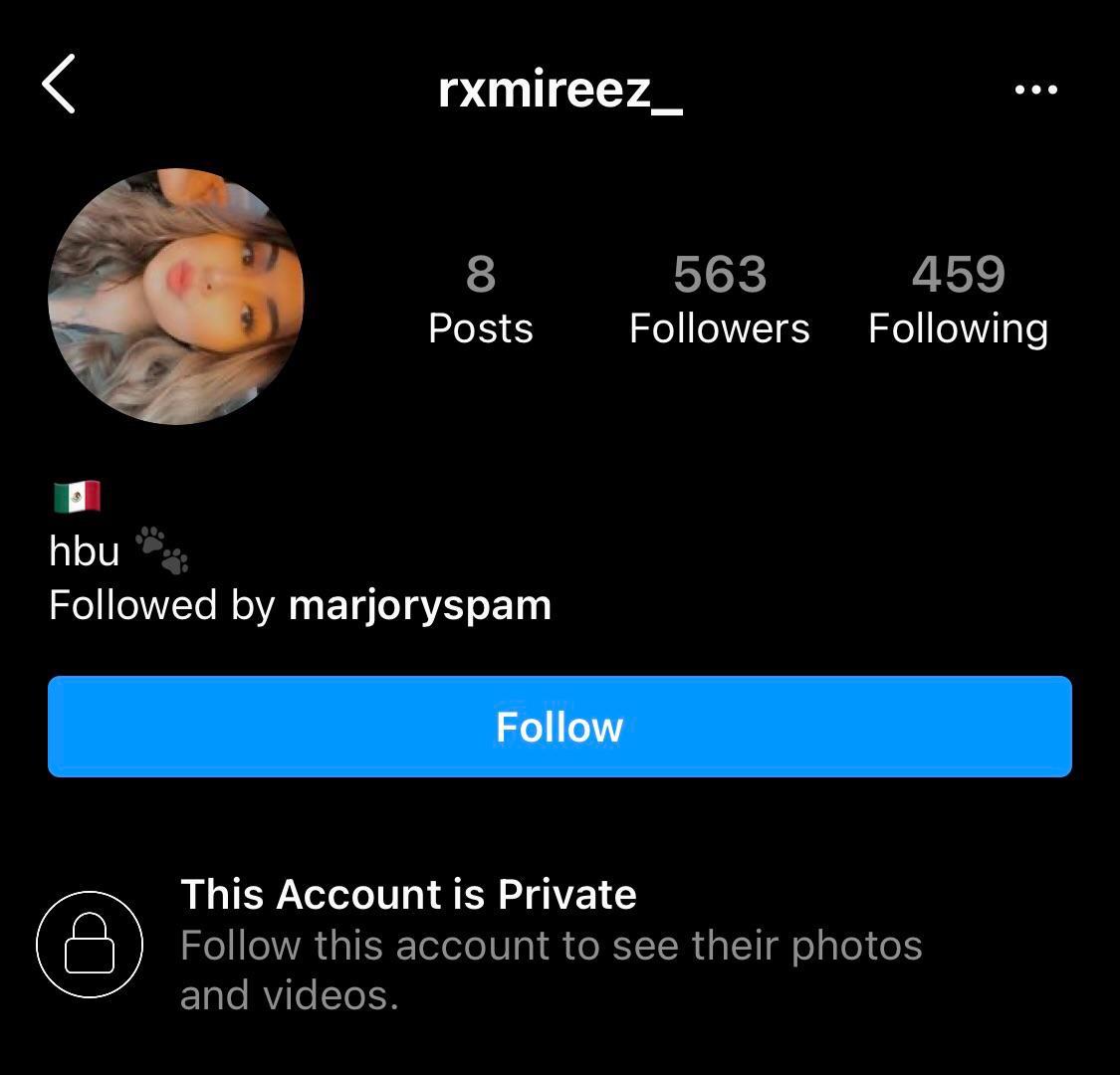
Task: Open the 459 Following list
Action: tap(958, 299)
